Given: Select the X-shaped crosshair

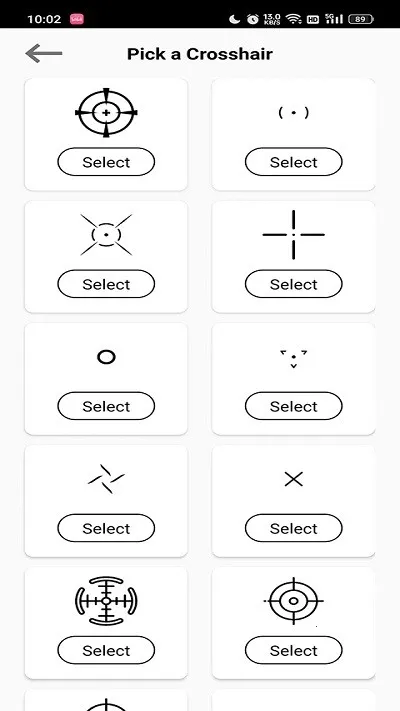Looking at the screenshot, I should coord(293,528).
